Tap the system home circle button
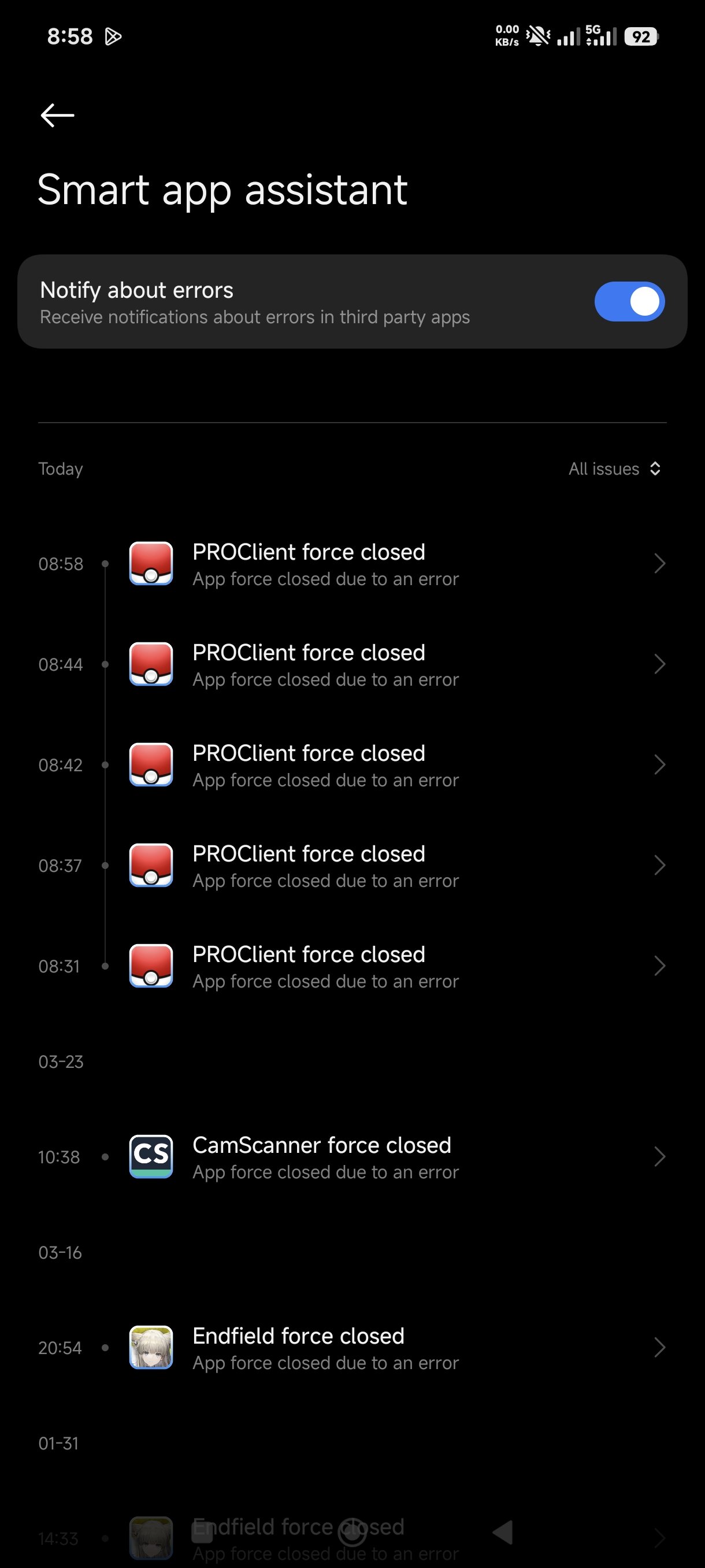 click(x=352, y=1532)
